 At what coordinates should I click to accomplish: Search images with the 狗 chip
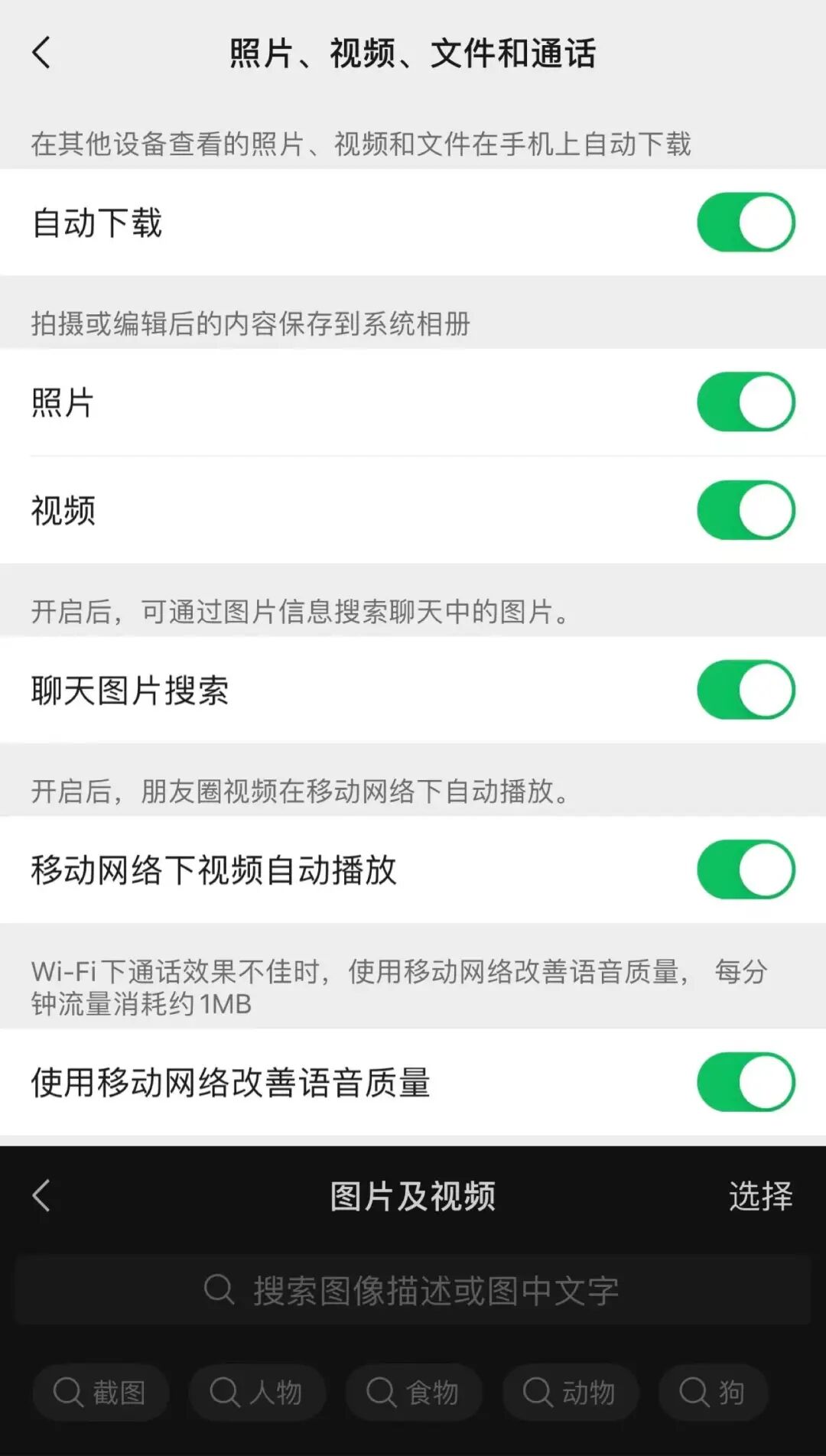click(713, 1392)
